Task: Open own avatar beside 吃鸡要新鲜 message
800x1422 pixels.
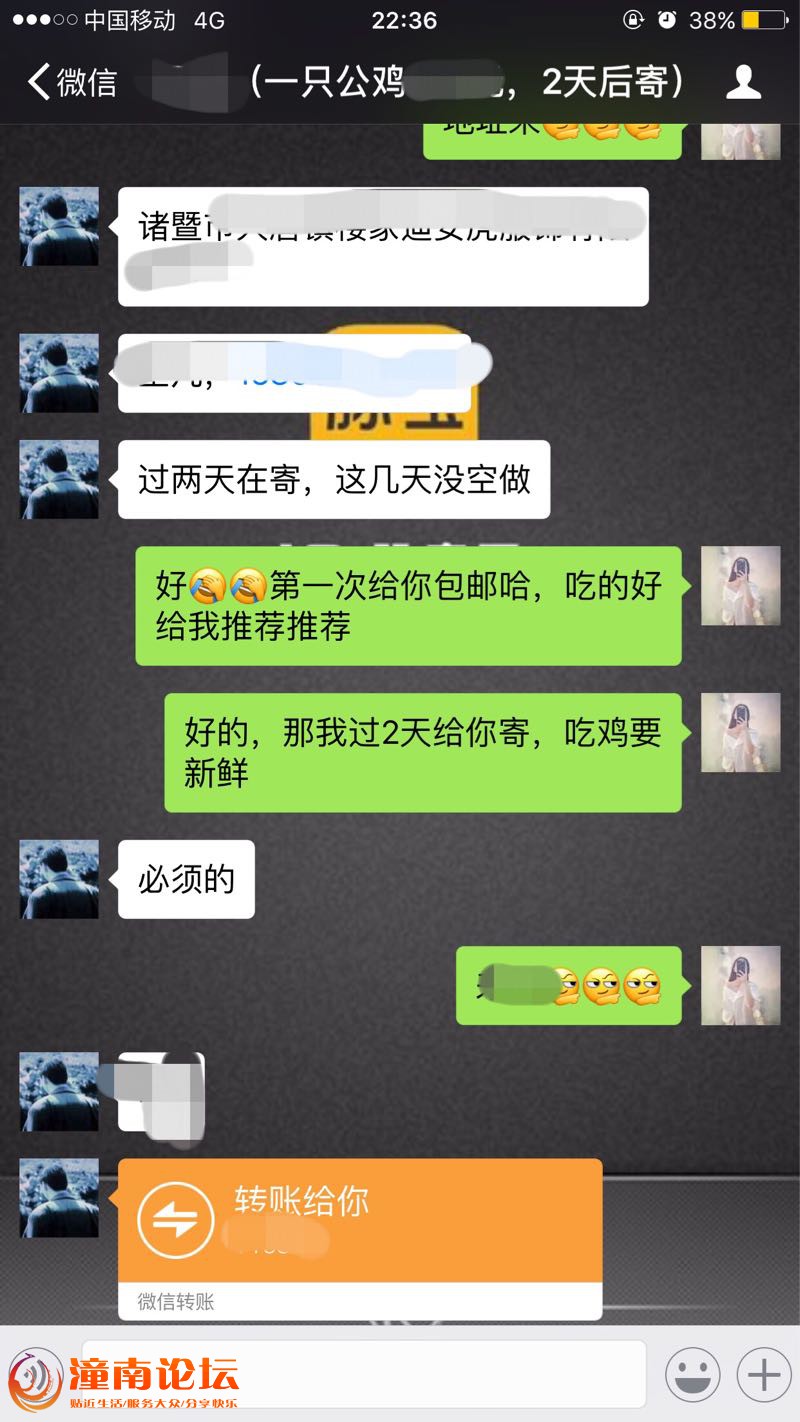Action: (x=740, y=733)
